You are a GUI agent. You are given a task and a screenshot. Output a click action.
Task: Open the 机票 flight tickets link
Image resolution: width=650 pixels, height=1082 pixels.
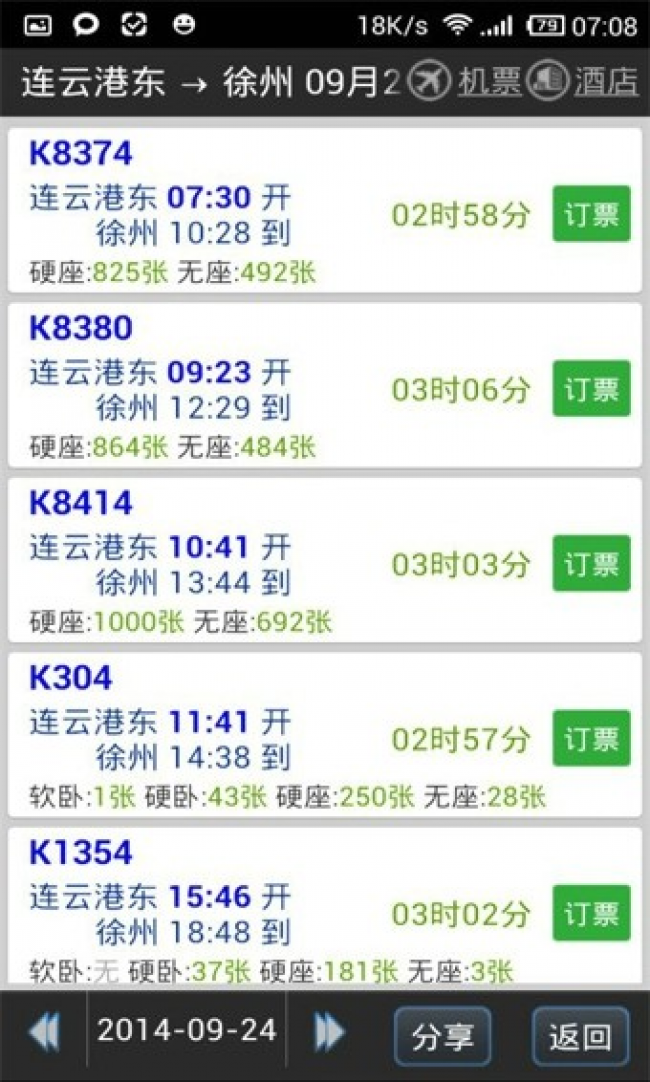tap(465, 81)
